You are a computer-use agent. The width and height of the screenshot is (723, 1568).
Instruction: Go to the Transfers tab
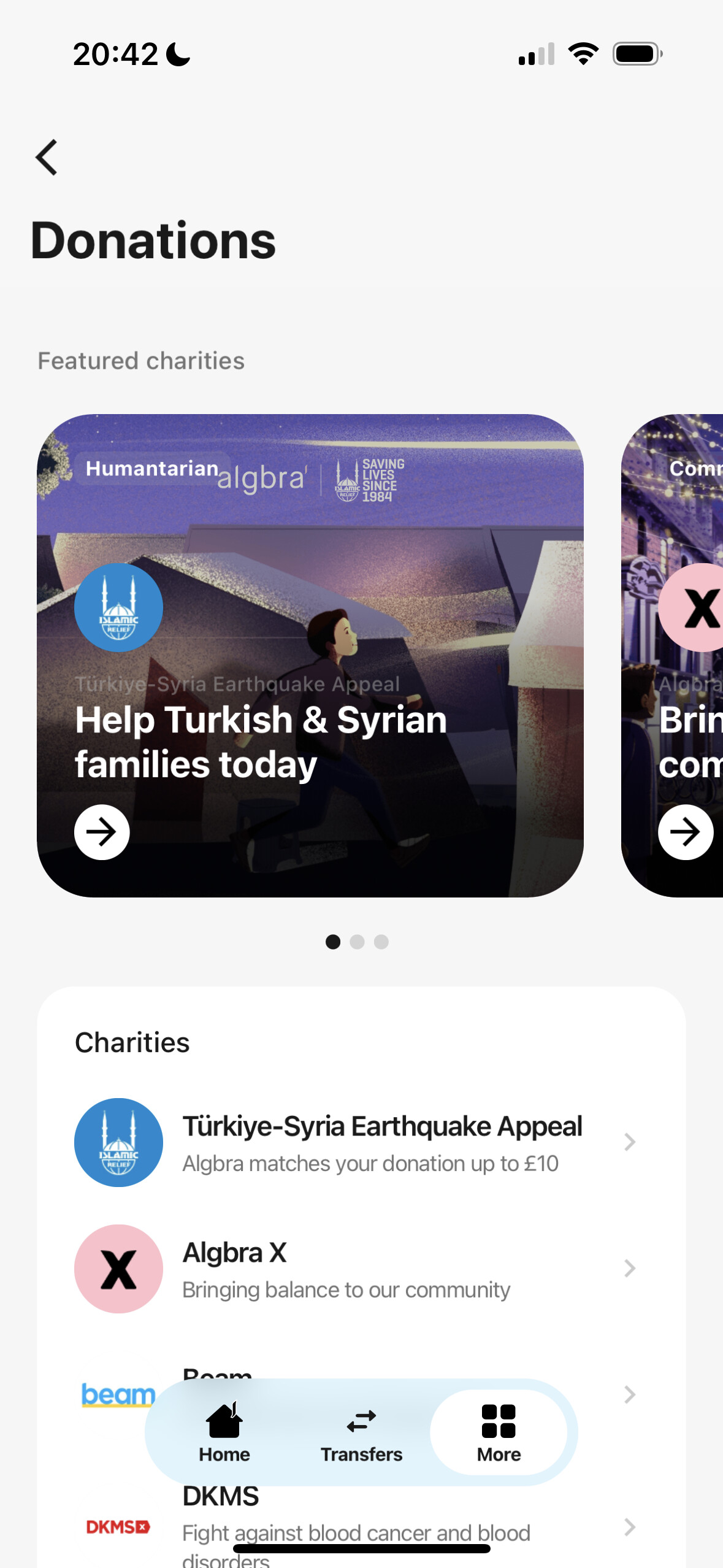[x=361, y=1432]
